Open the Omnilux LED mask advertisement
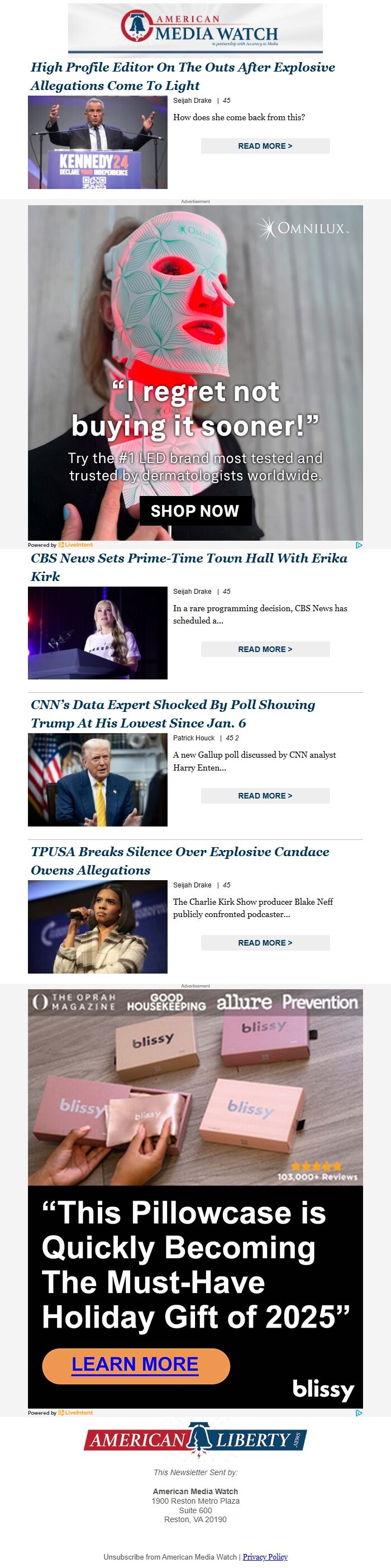Viewport: 391px width, 1568px height. point(195,372)
